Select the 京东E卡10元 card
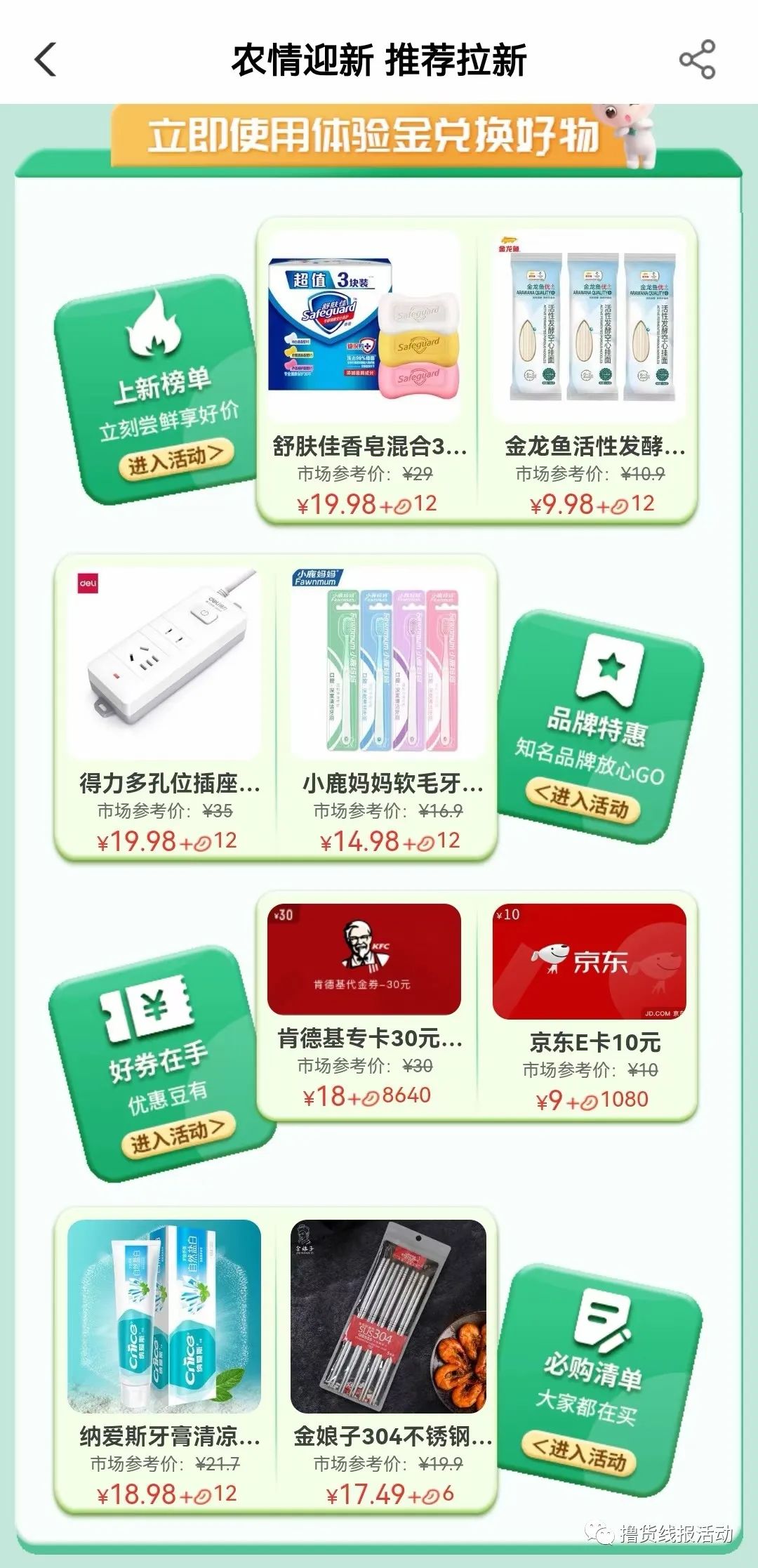Viewport: 758px width, 1568px height. [x=590, y=1004]
